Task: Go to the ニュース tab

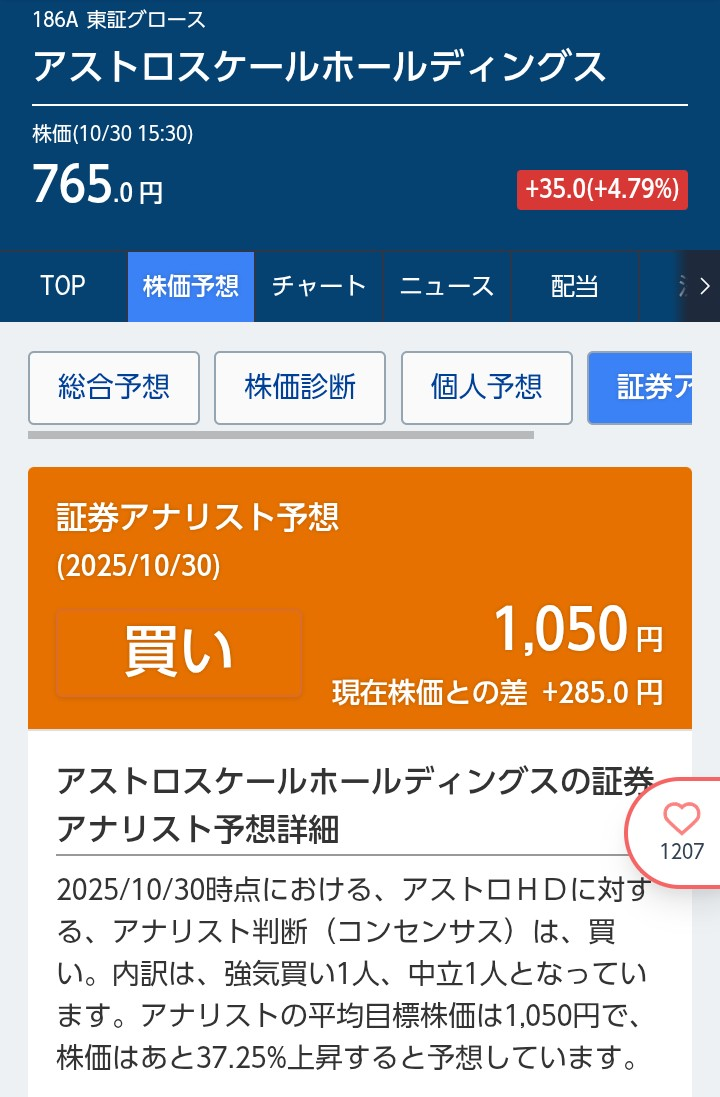Action: pos(447,286)
